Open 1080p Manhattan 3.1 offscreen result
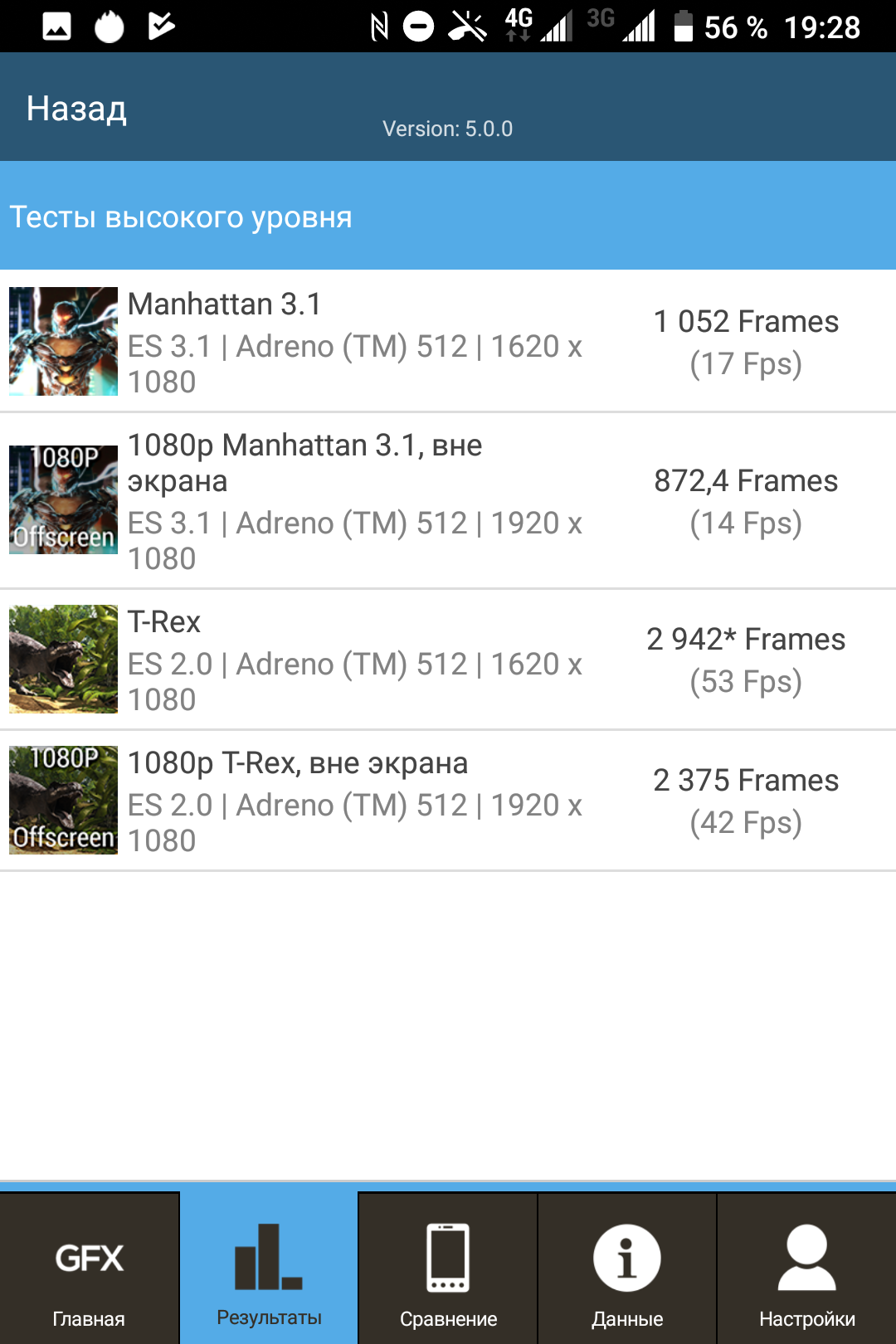The image size is (896, 1344). (x=448, y=501)
